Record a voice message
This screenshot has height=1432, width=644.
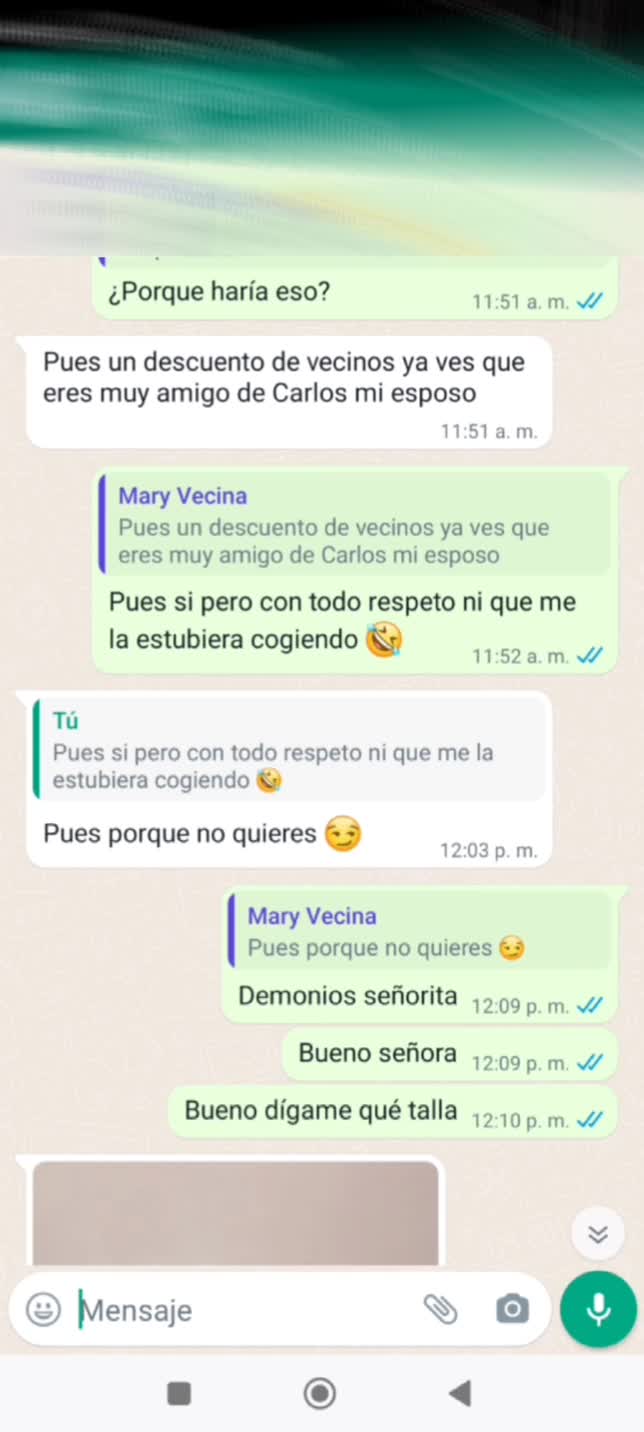[x=598, y=1309]
